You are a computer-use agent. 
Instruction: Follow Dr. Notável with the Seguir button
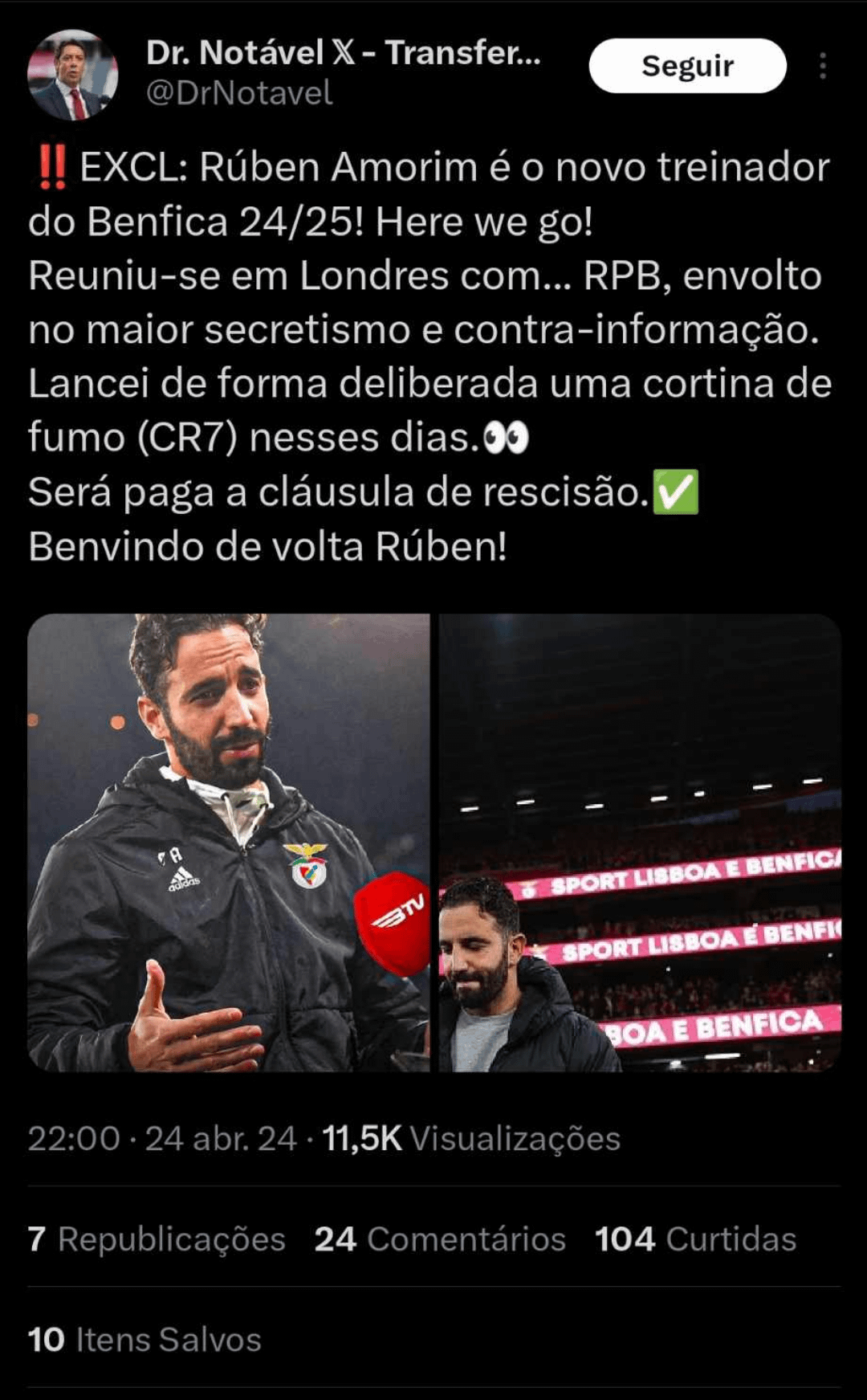pos(687,66)
